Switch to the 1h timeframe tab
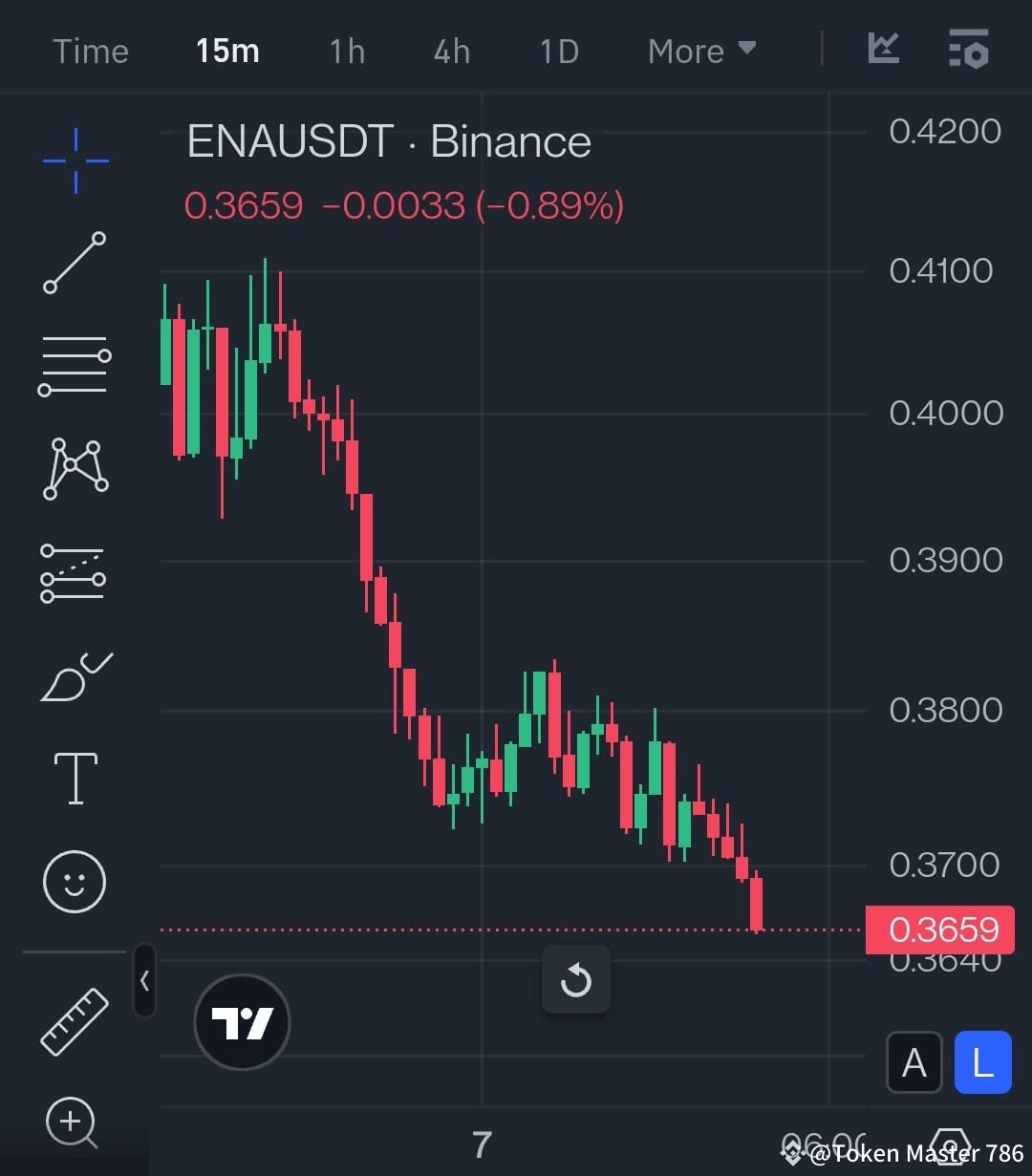This screenshot has height=1176, width=1032. (x=346, y=51)
